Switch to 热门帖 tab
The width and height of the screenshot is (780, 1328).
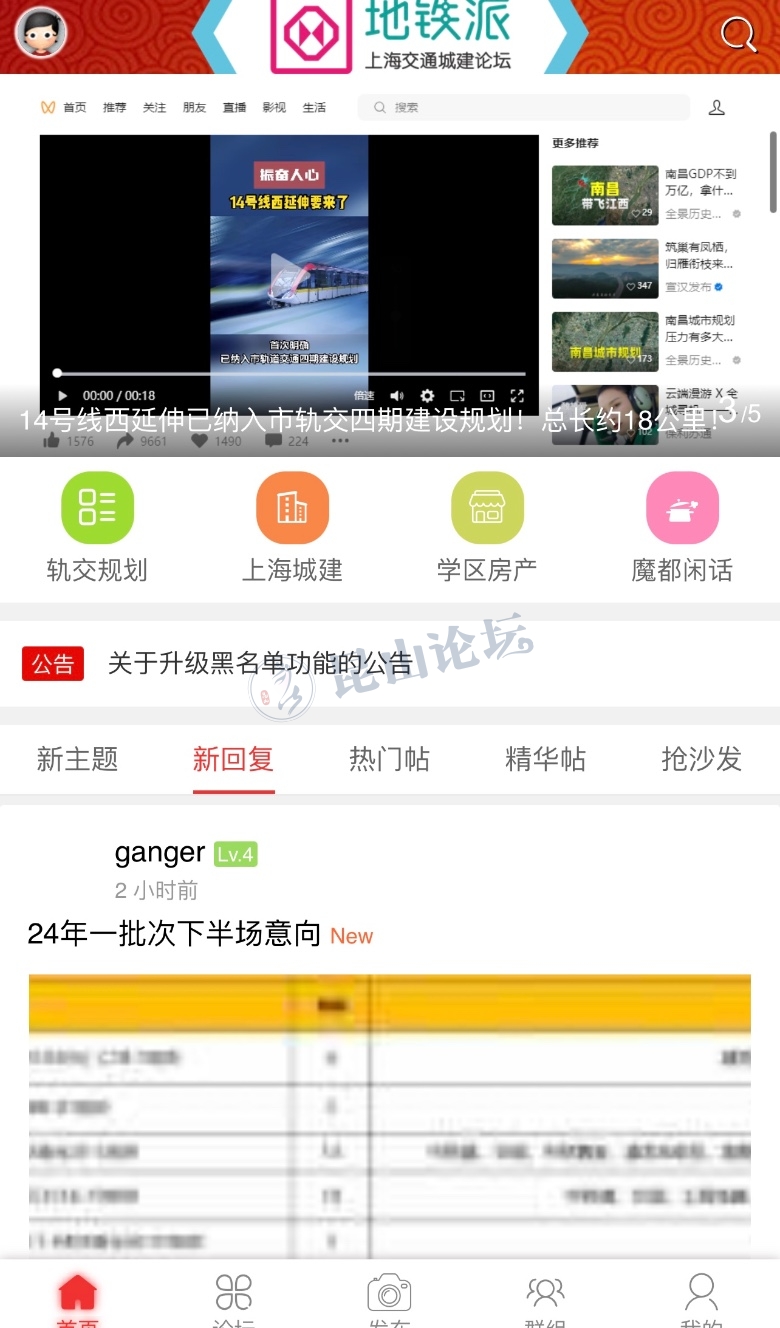tap(389, 759)
